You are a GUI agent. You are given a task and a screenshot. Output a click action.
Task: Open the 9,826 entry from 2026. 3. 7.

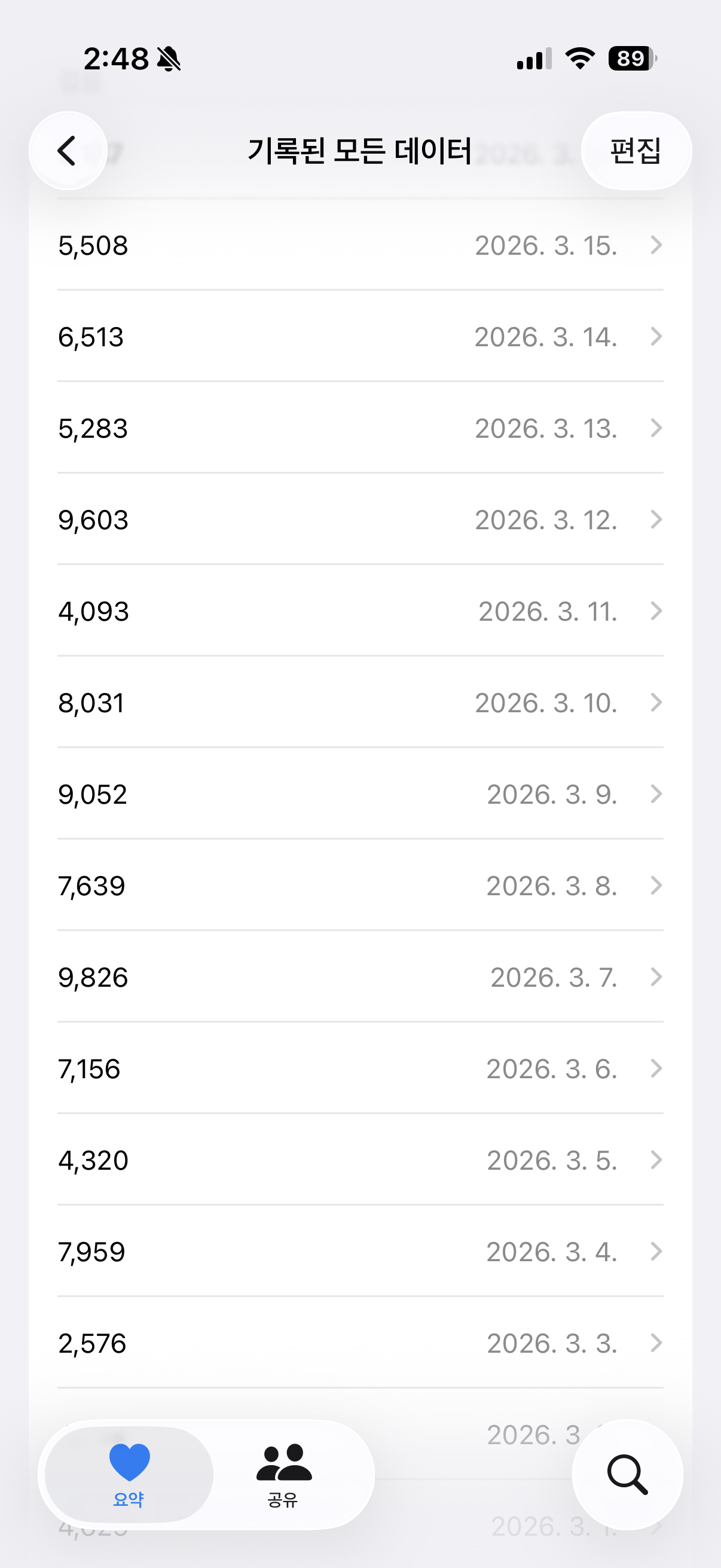pyautogui.click(x=360, y=977)
